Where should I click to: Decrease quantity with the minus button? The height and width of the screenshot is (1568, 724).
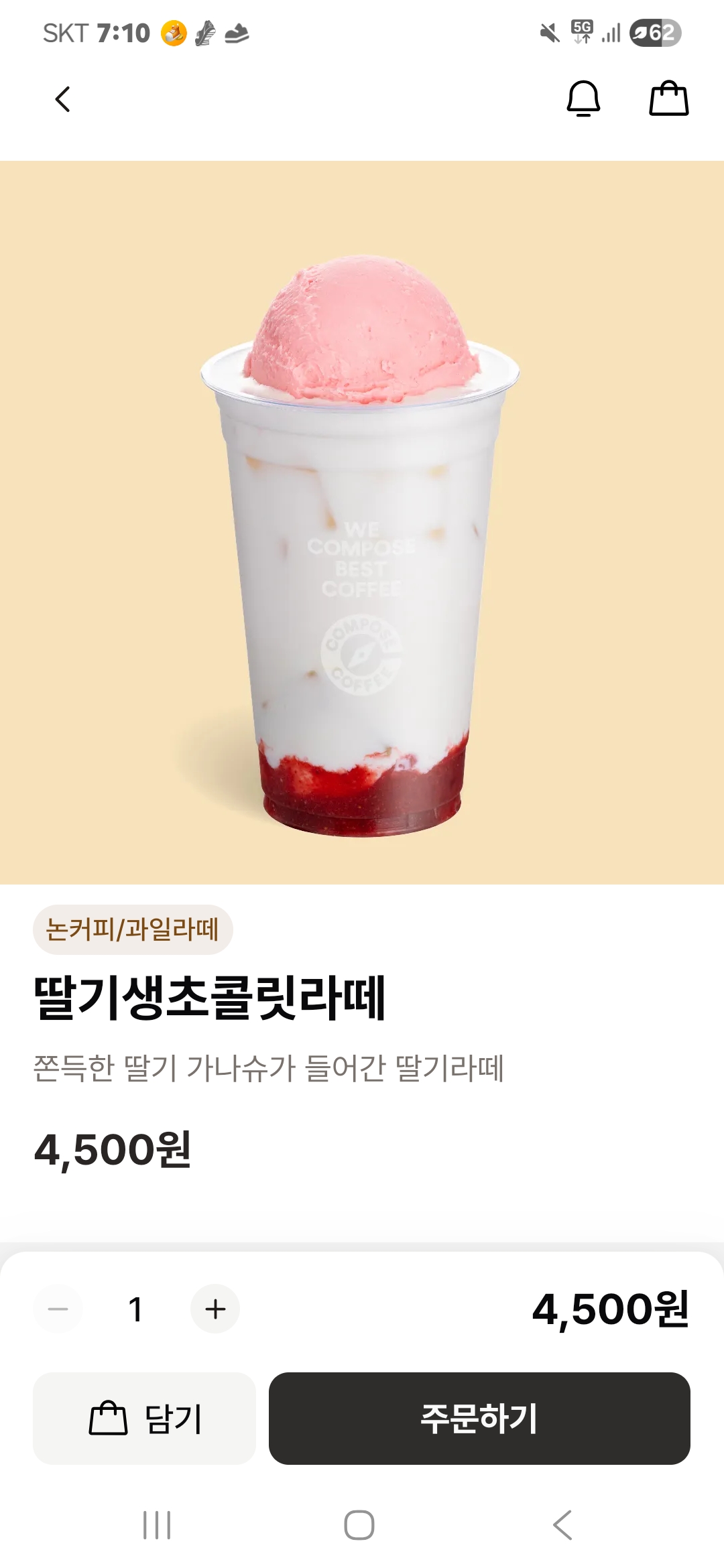coord(58,1309)
